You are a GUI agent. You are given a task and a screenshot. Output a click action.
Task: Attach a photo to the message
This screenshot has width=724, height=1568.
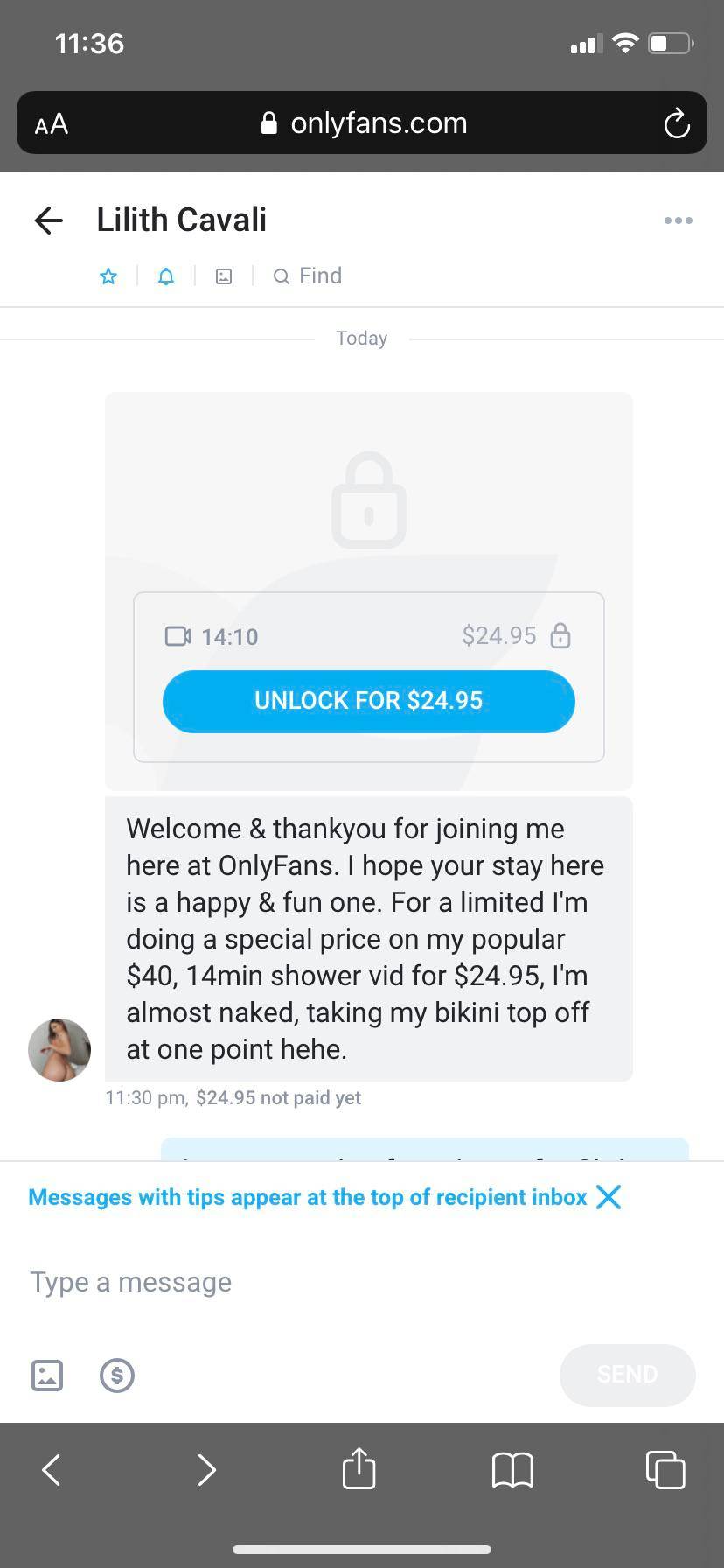(47, 1375)
